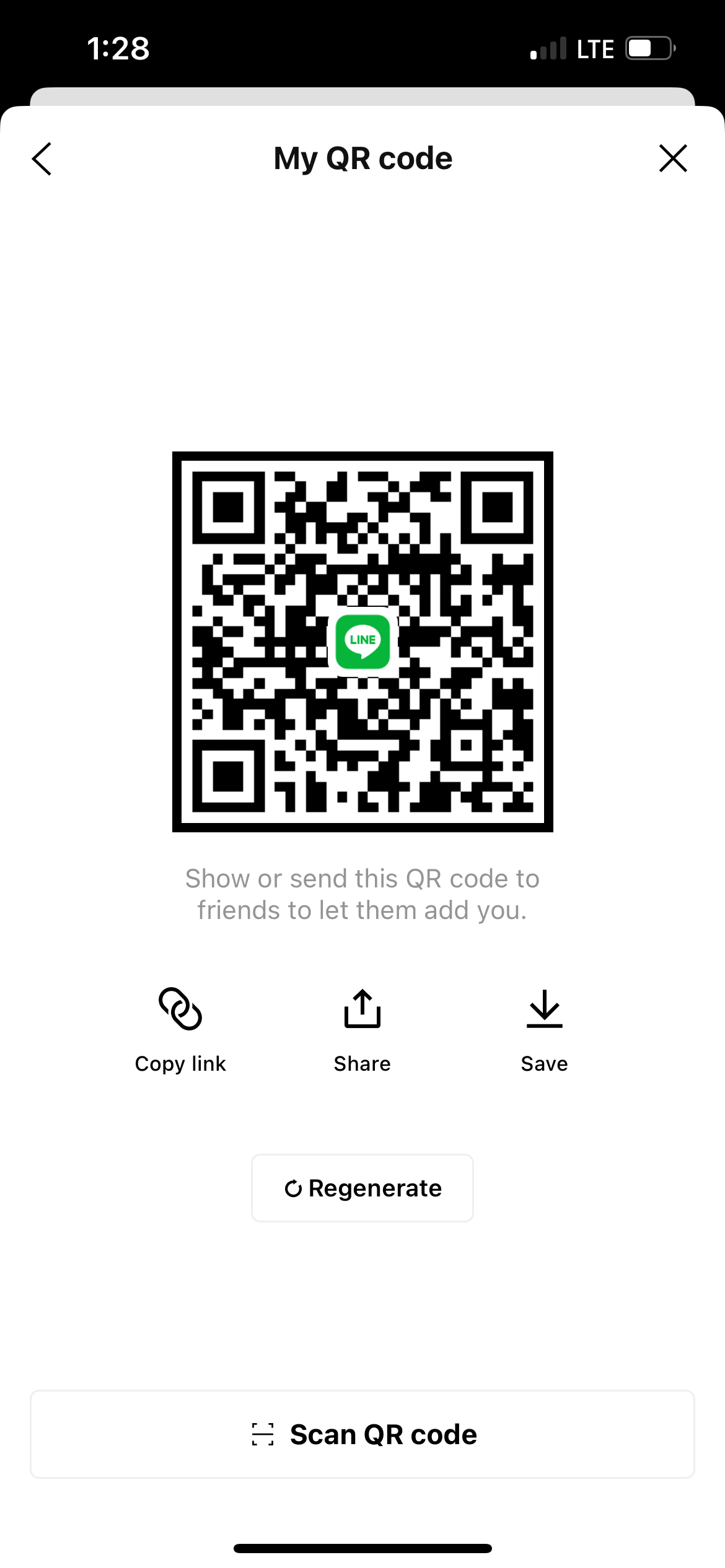Screen dimensions: 725x1568
Task: Open Scan QR code
Action: [362, 1434]
